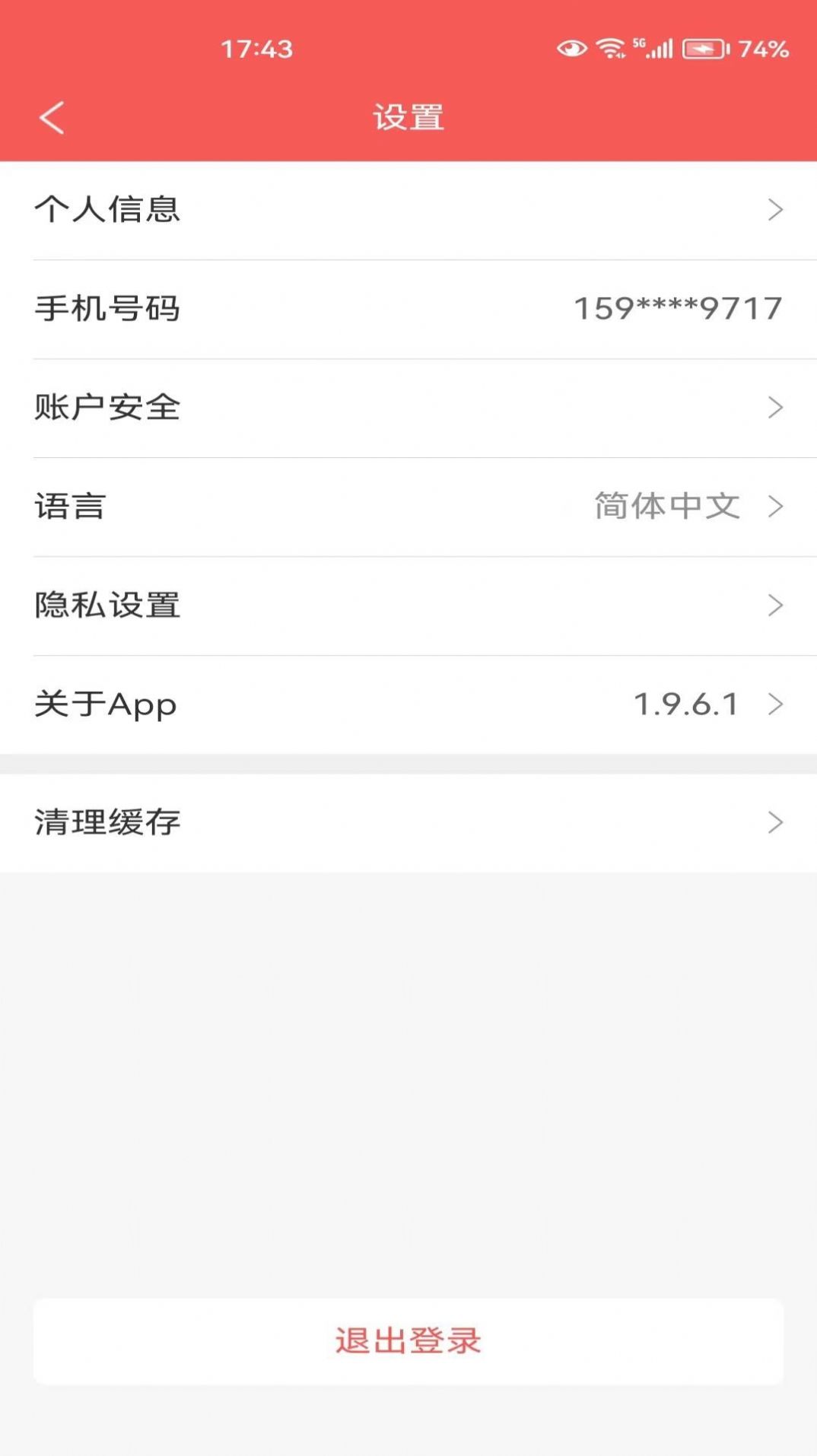Tap the back arrow to leave settings
The width and height of the screenshot is (817, 1456).
click(50, 116)
